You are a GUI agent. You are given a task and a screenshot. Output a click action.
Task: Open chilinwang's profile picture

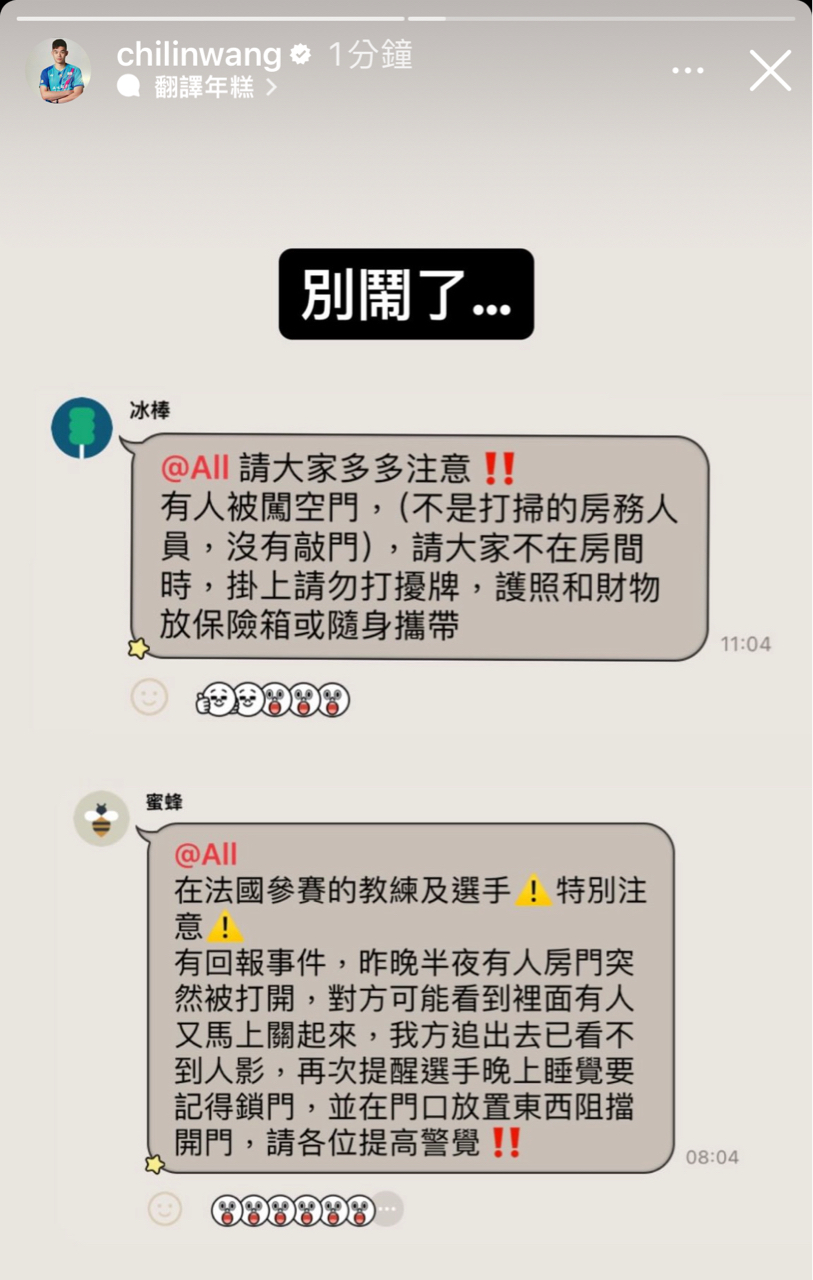pyautogui.click(x=62, y=71)
